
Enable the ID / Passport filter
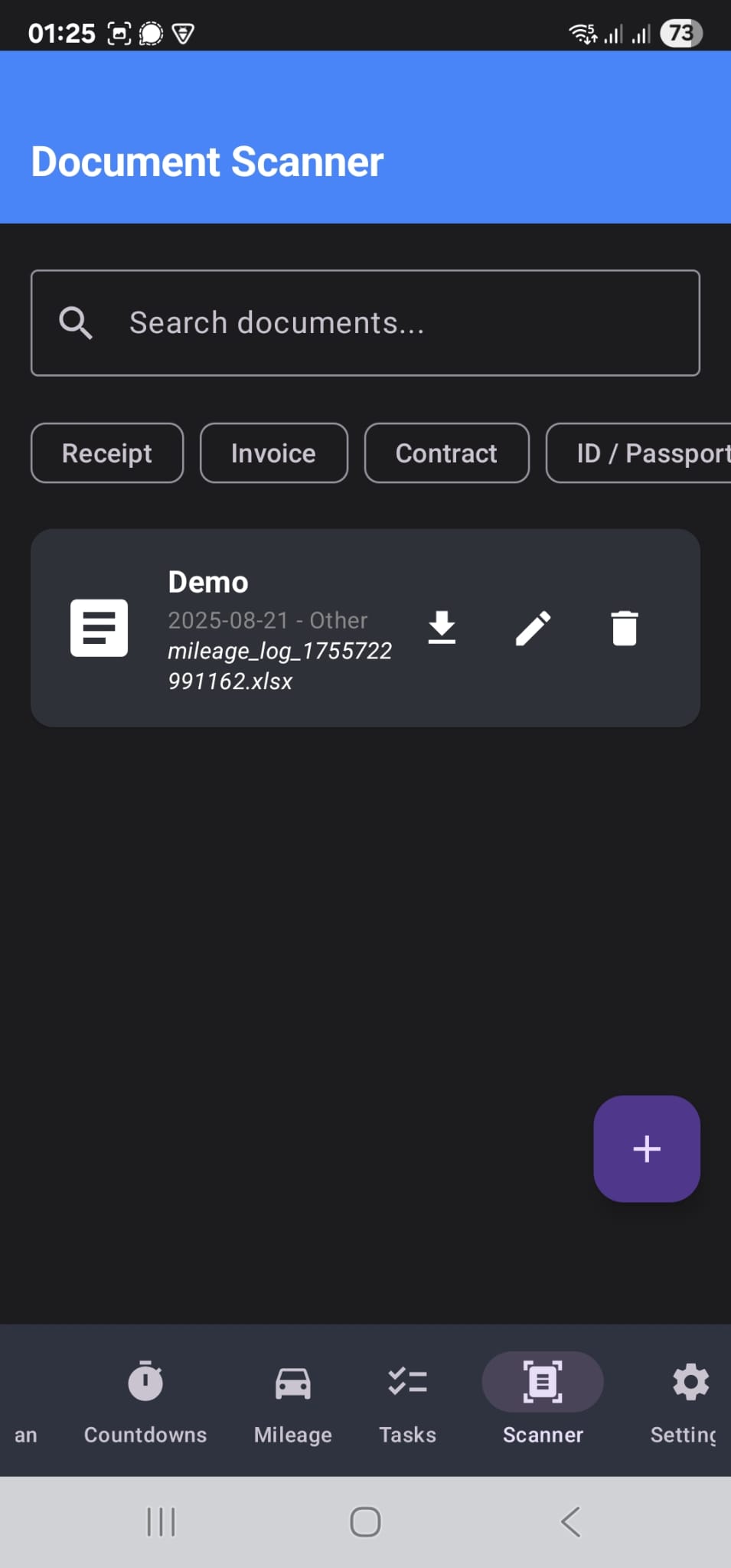tap(647, 452)
